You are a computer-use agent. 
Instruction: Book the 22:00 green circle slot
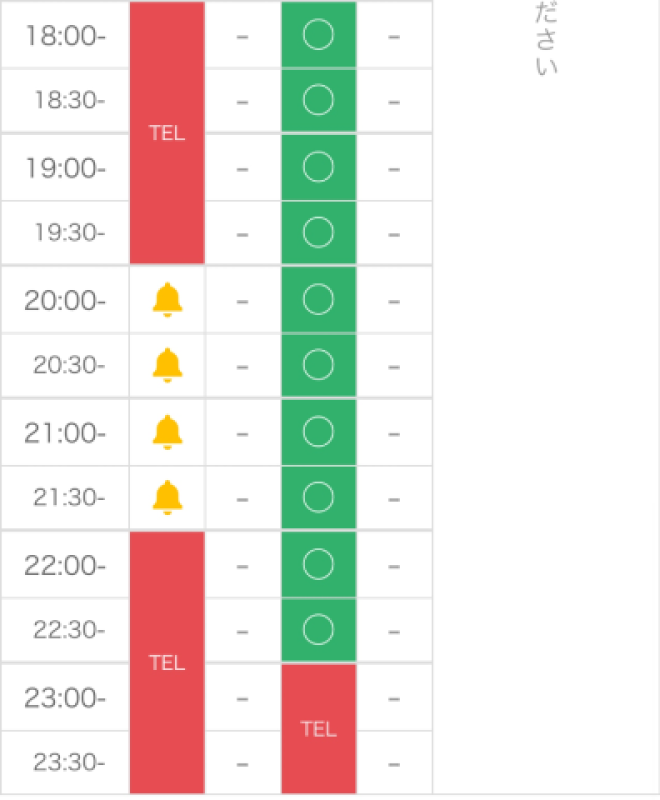coord(318,564)
